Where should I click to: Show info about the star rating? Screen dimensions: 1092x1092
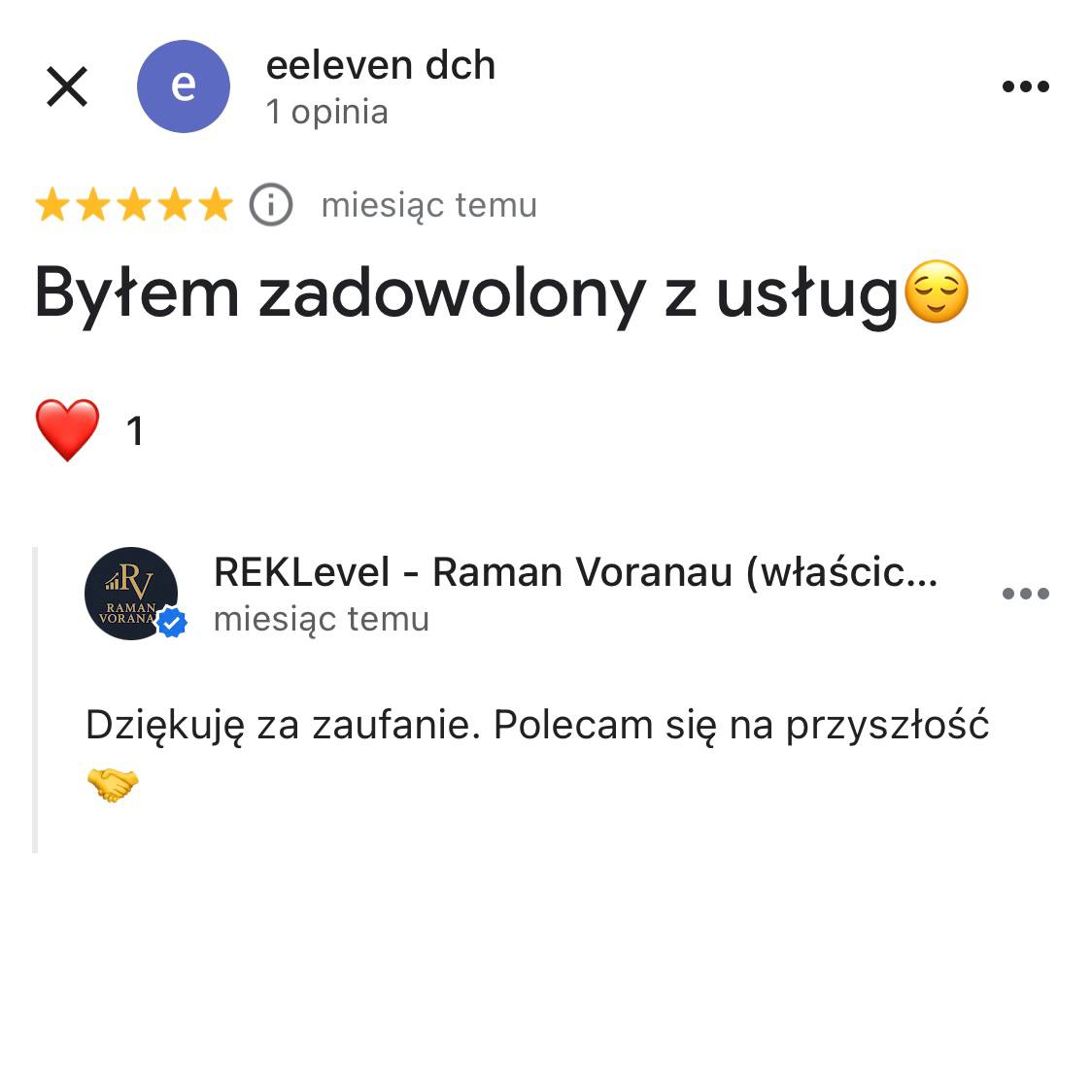[x=271, y=205]
